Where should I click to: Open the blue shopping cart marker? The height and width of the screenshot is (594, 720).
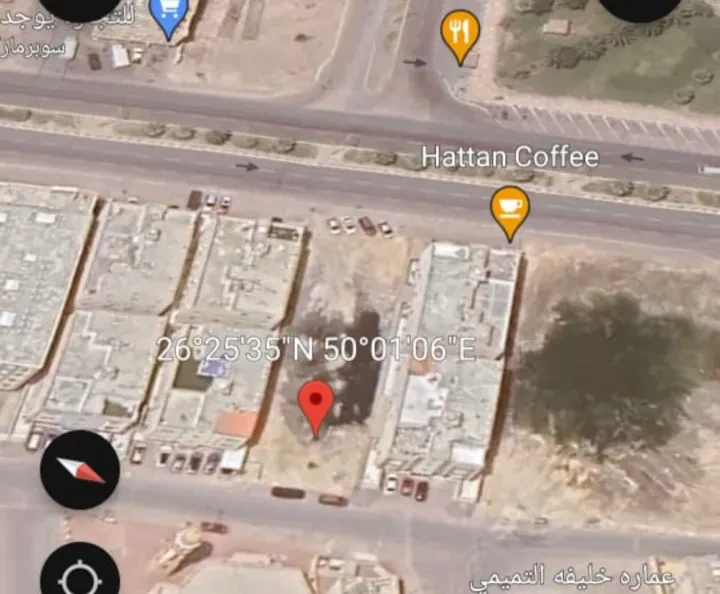(168, 14)
